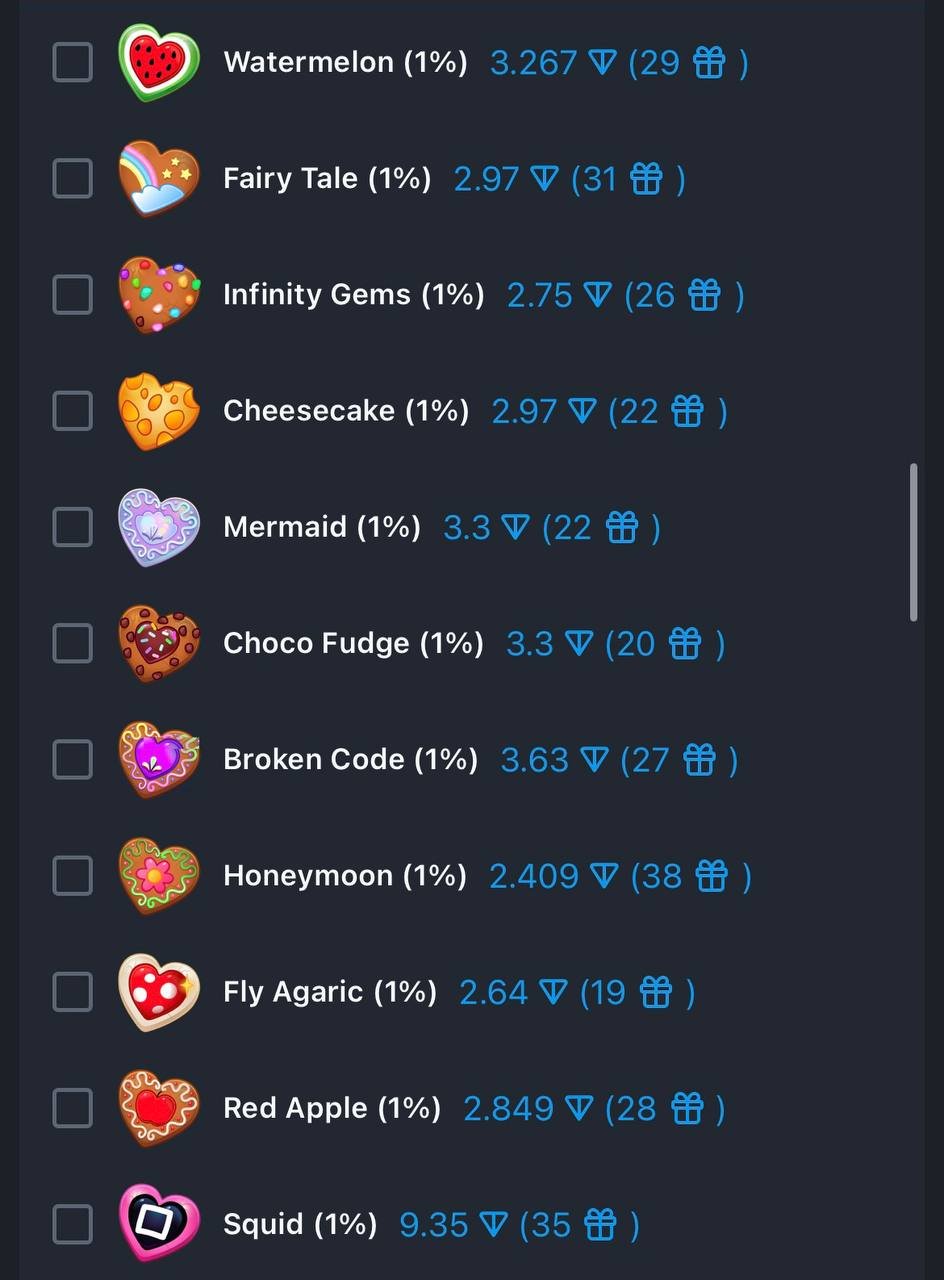Select the Fairy Tale checkbox

tap(72, 178)
